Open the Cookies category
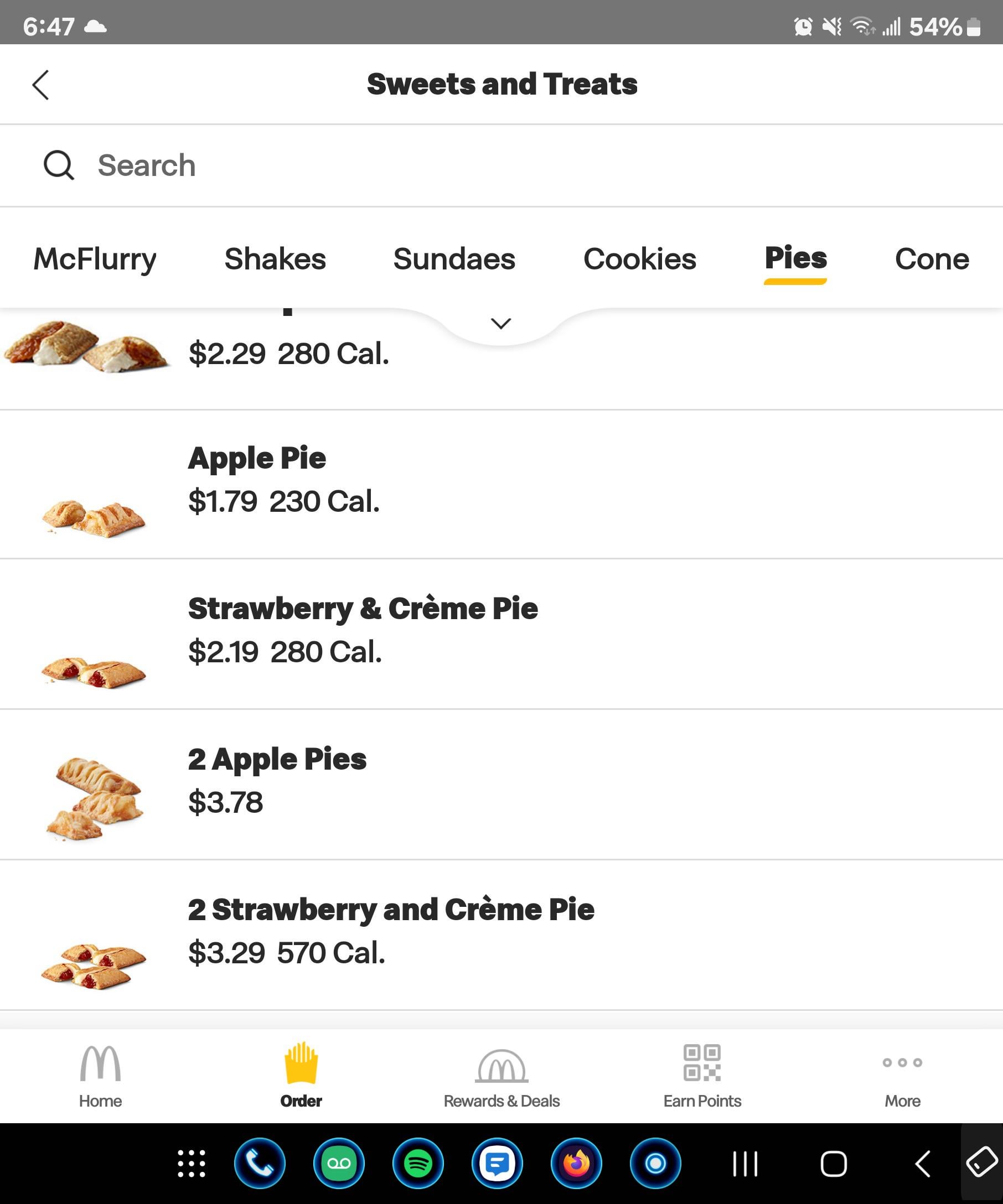Screen dimensions: 1003x1204 [640, 258]
